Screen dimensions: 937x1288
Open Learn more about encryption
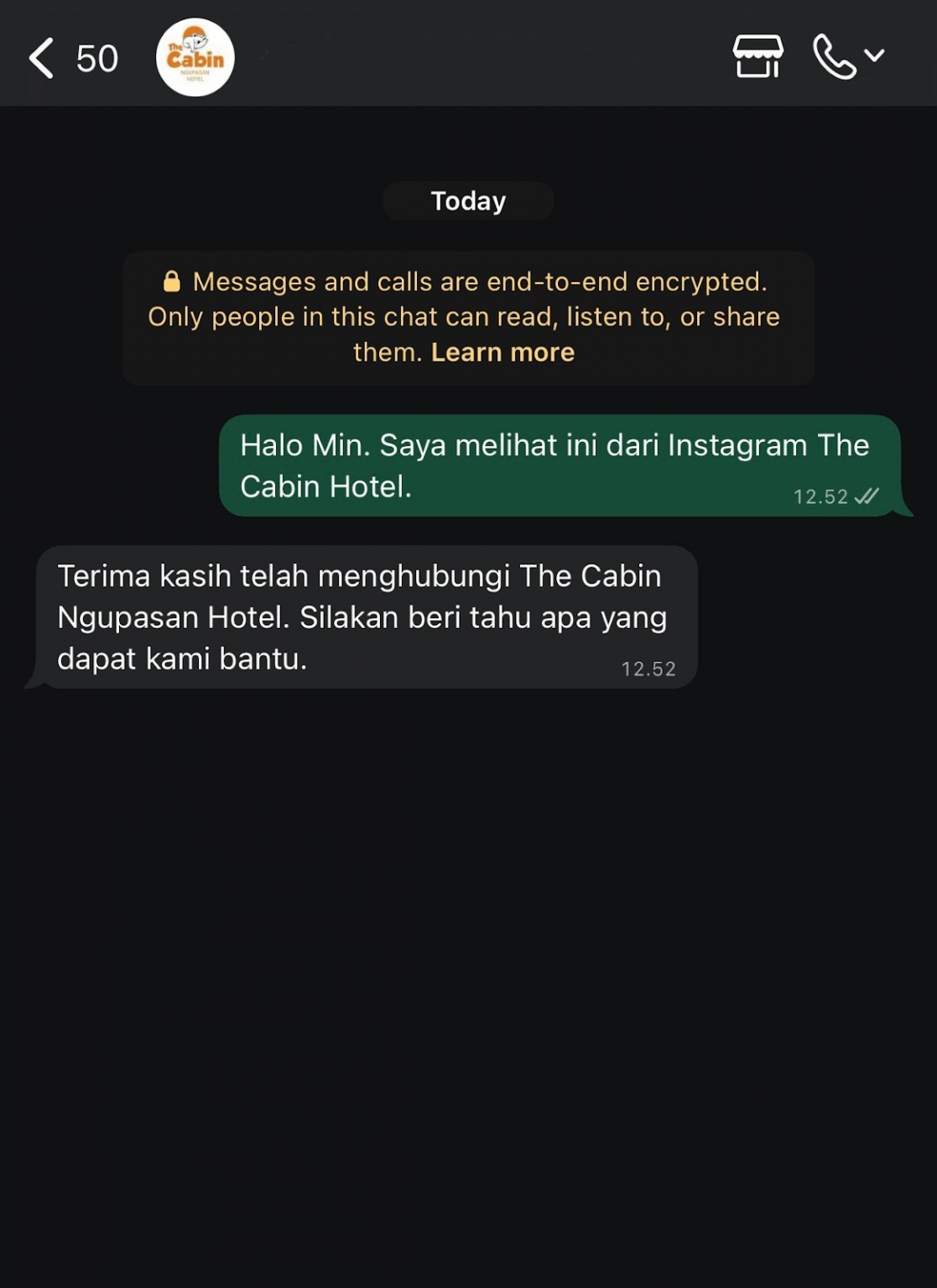click(x=502, y=352)
